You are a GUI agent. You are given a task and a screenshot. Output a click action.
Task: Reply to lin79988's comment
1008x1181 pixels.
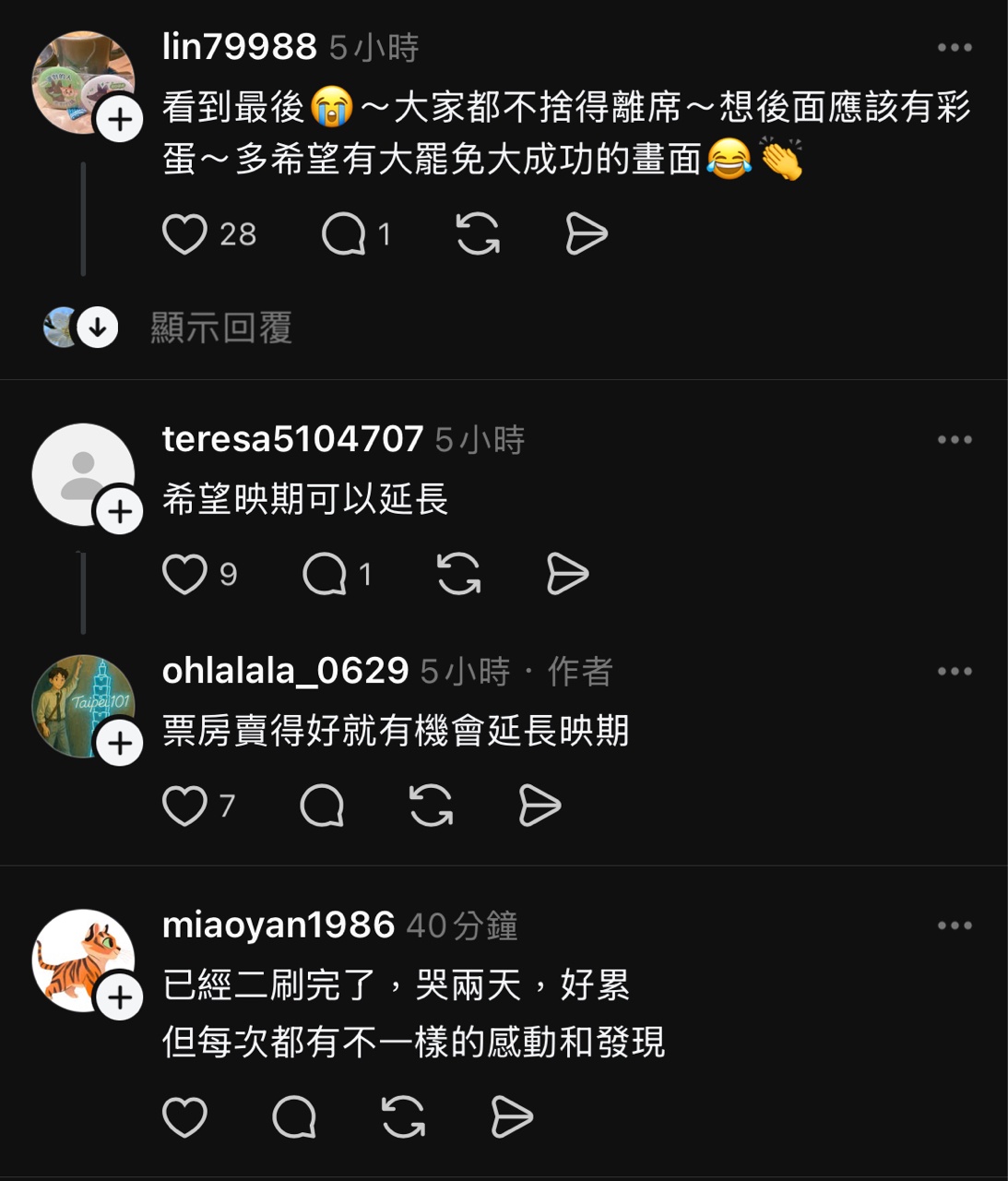[x=343, y=234]
